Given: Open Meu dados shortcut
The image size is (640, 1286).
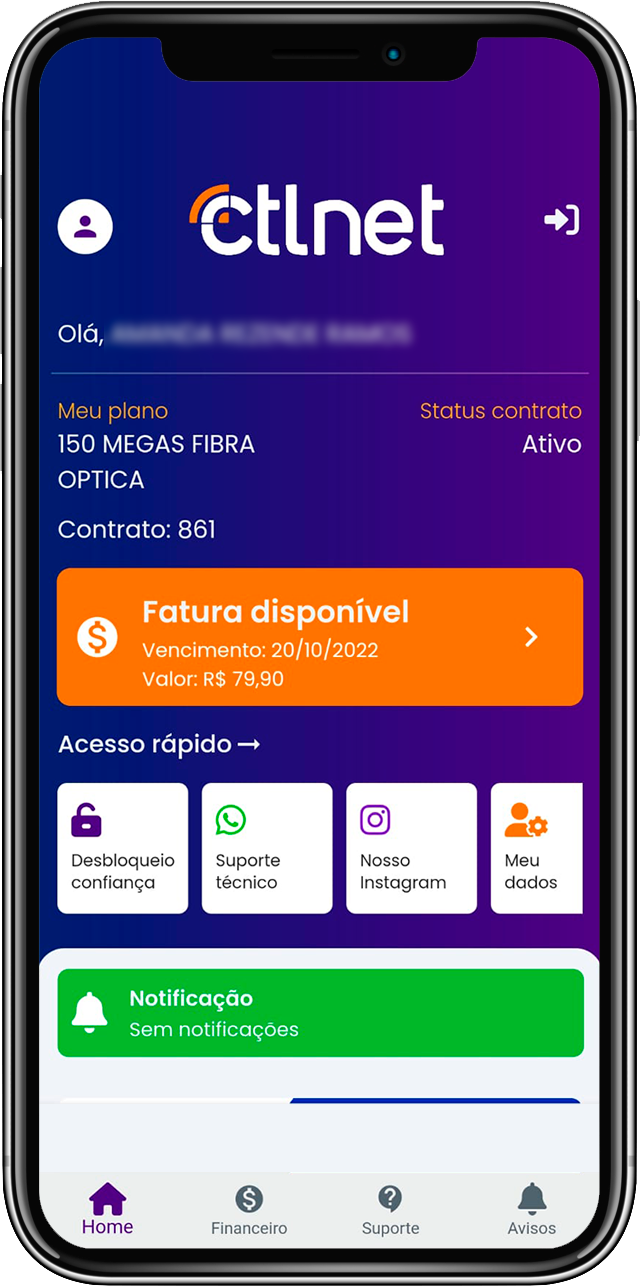Looking at the screenshot, I should (536, 848).
